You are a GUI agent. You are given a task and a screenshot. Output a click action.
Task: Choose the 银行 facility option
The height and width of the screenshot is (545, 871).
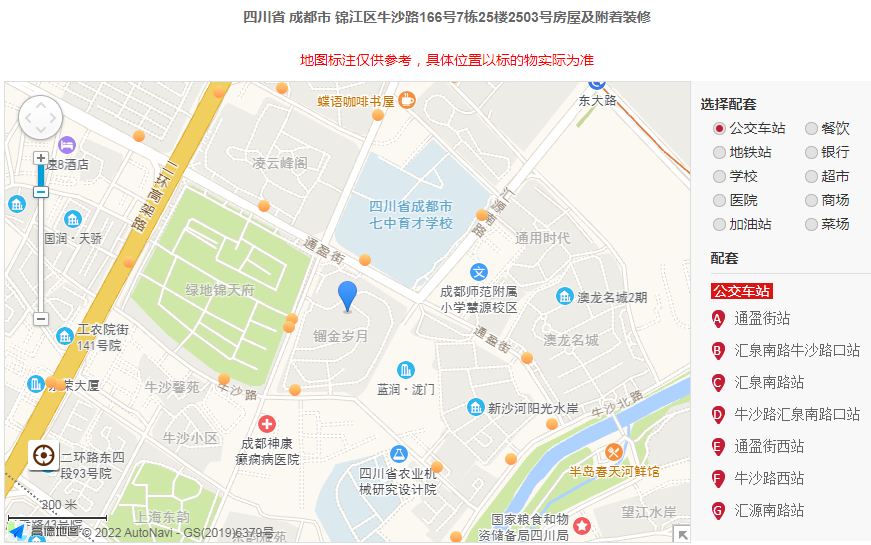pos(811,153)
